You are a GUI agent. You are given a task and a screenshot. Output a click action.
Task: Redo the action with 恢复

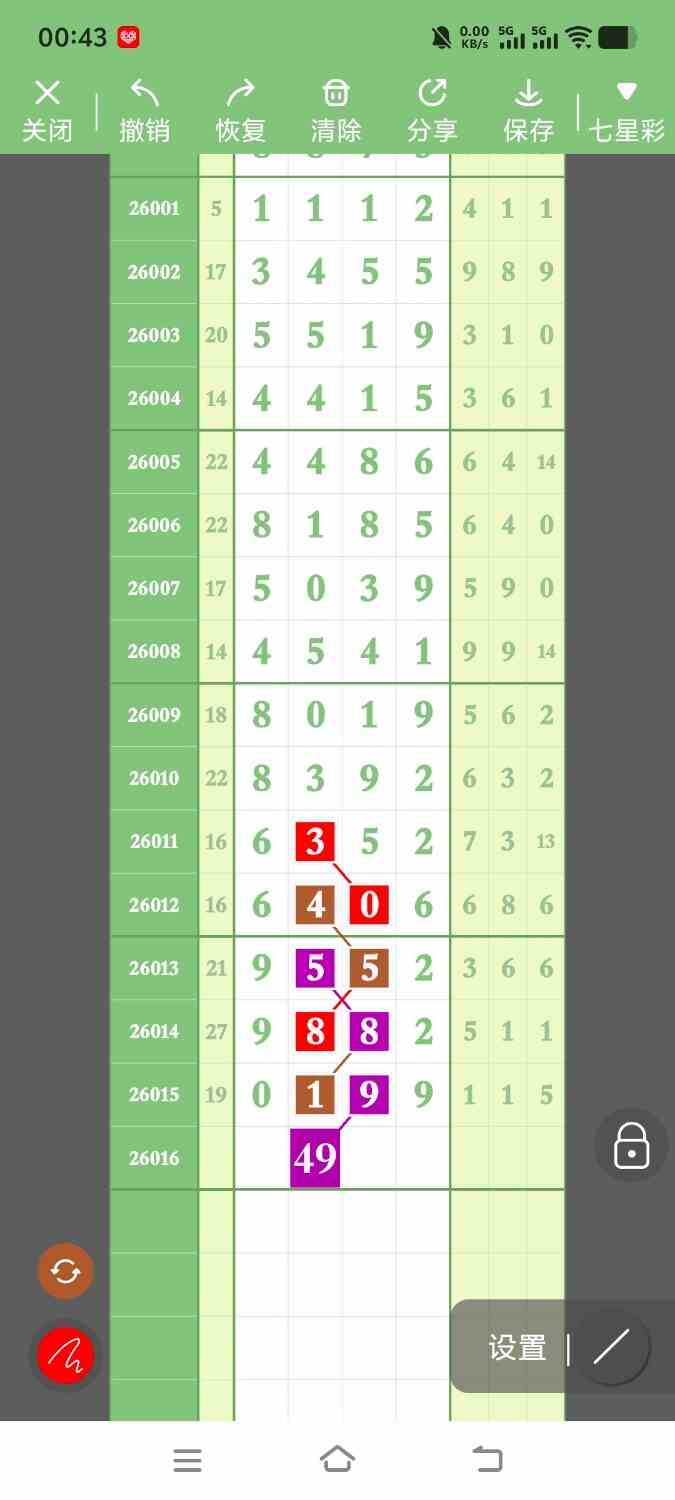pyautogui.click(x=240, y=111)
